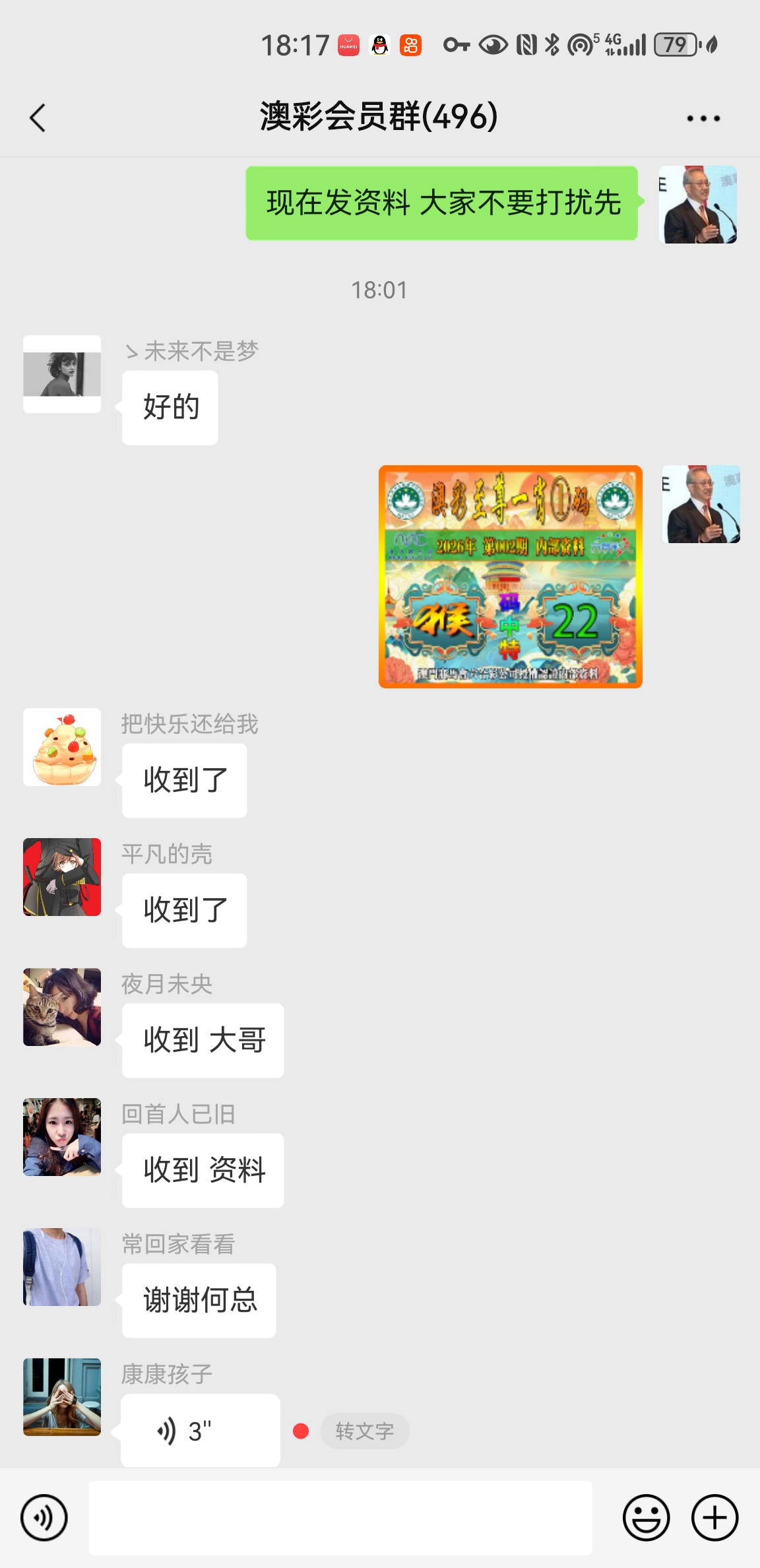Tap the group title 澳彩会员群(496)
The height and width of the screenshot is (1568, 760).
pyautogui.click(x=379, y=117)
